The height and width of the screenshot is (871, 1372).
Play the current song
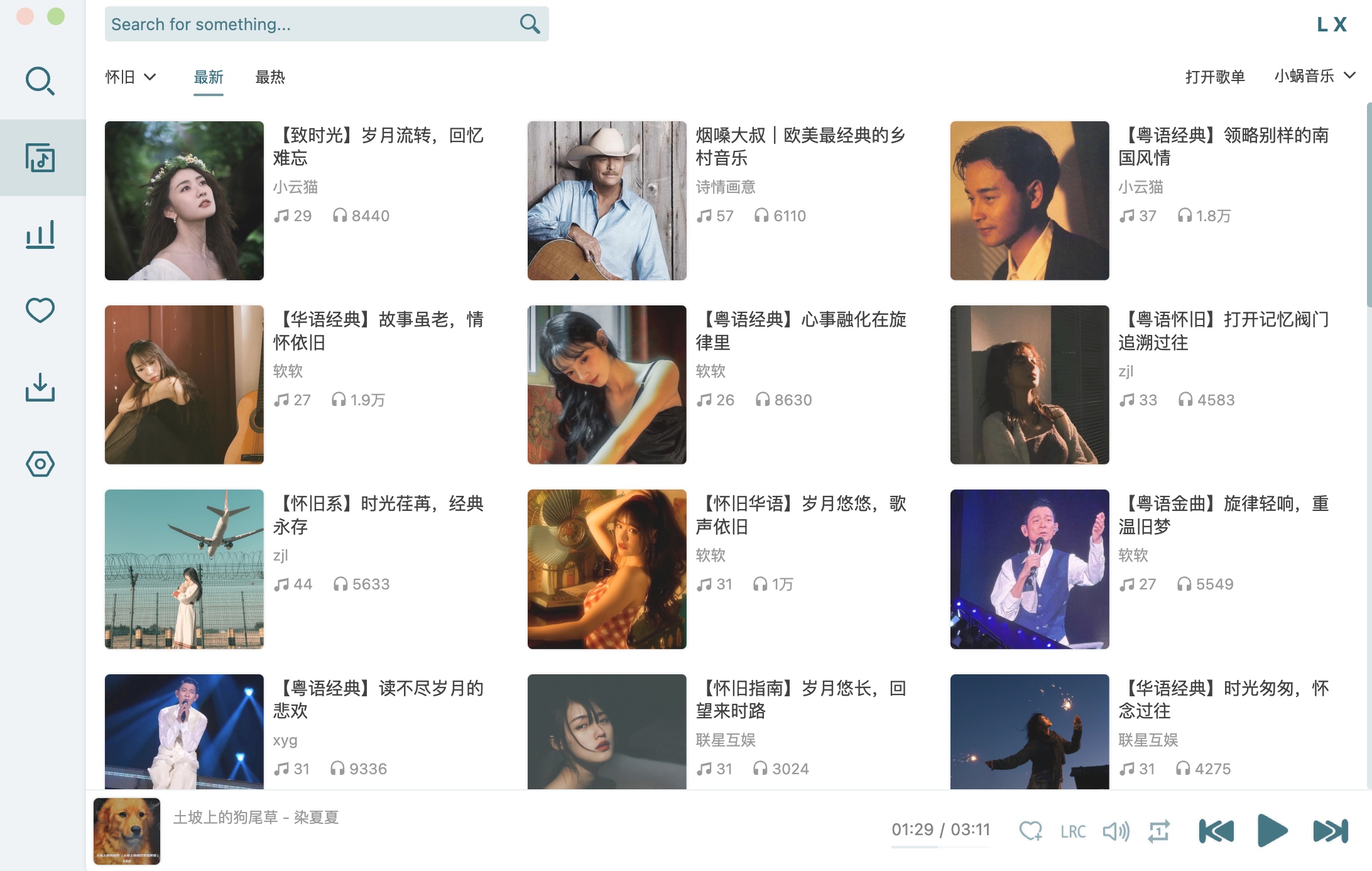point(1272,831)
